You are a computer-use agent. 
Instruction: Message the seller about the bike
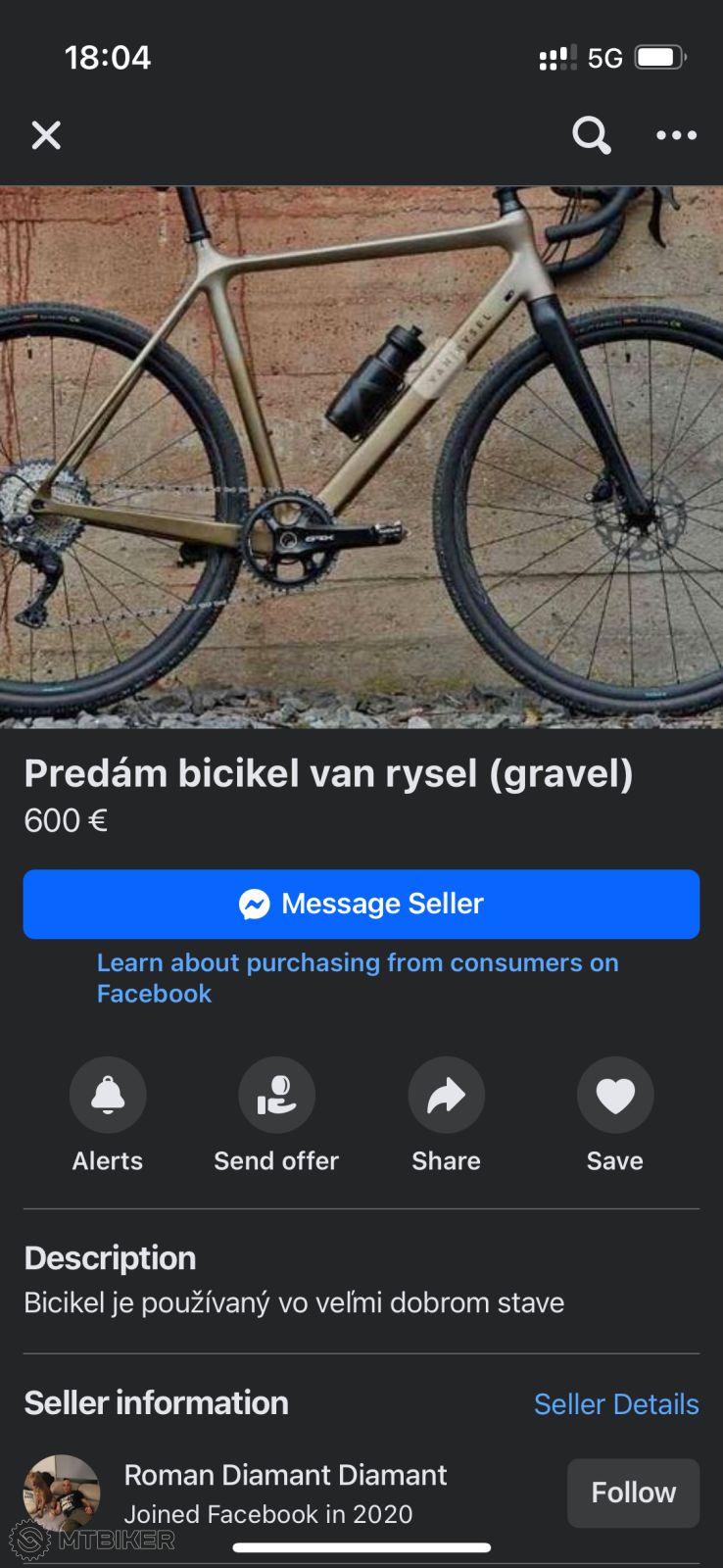(x=361, y=904)
